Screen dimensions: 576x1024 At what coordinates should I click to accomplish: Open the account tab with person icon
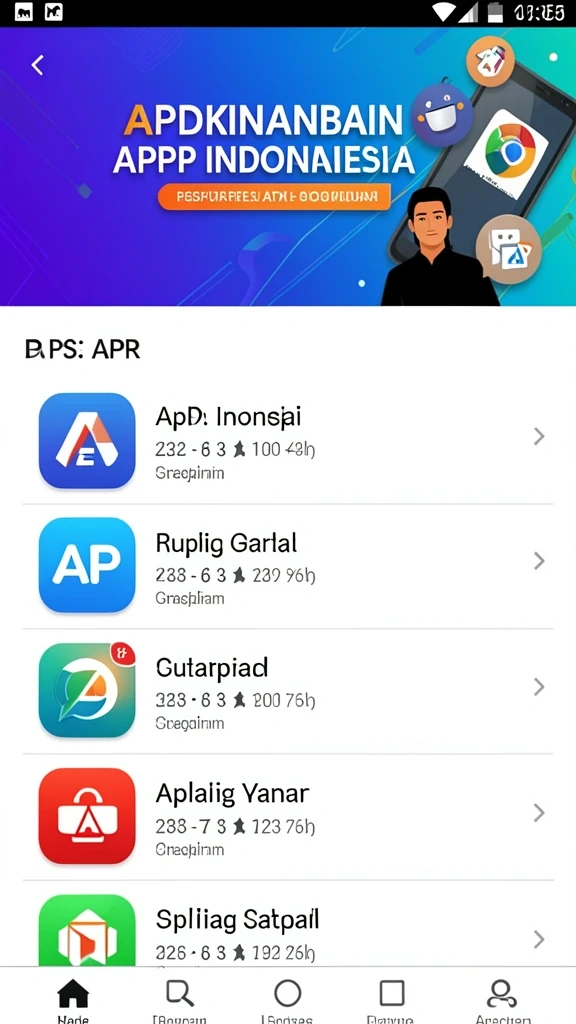502,1000
